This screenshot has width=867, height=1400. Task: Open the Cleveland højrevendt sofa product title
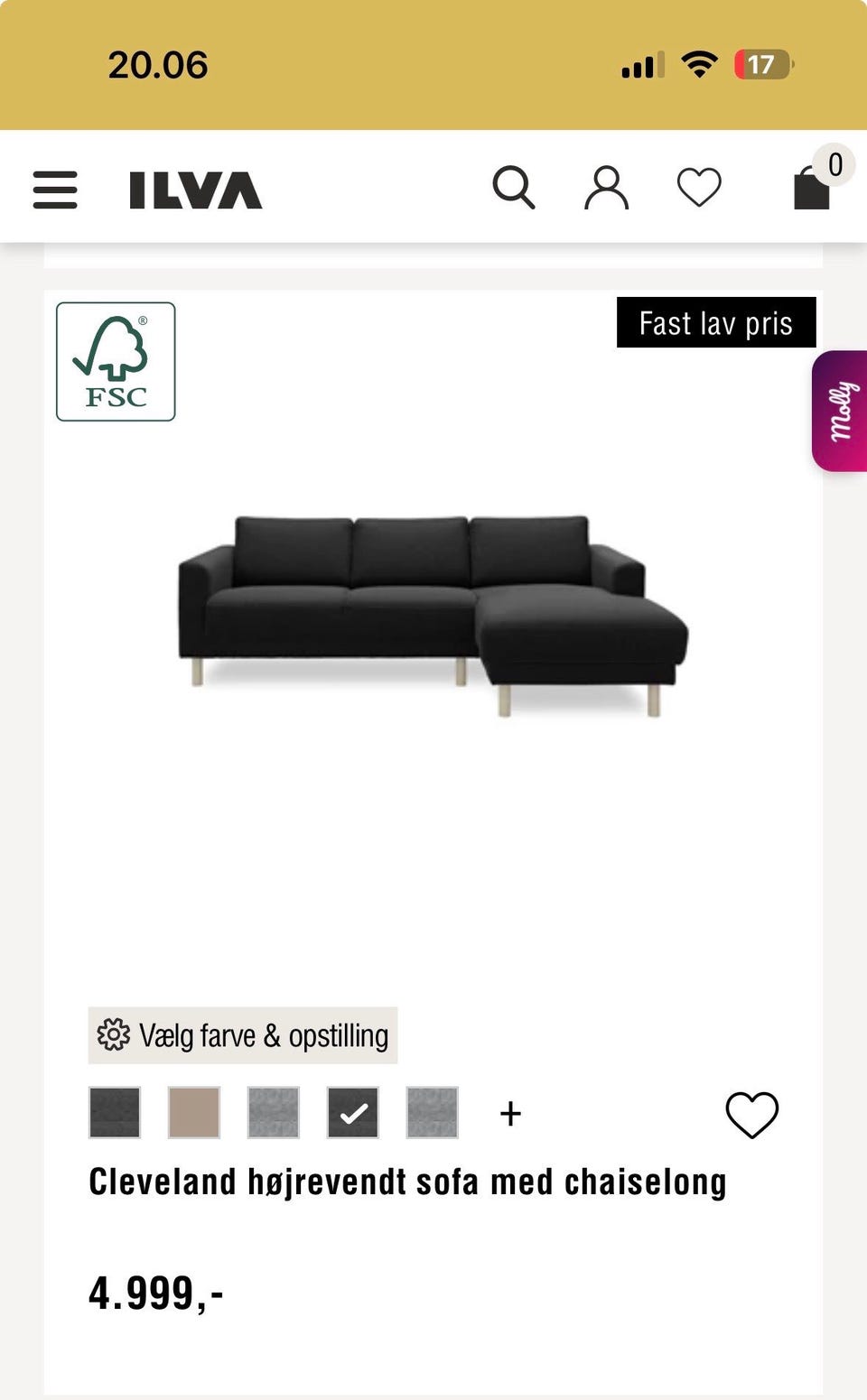407,1180
